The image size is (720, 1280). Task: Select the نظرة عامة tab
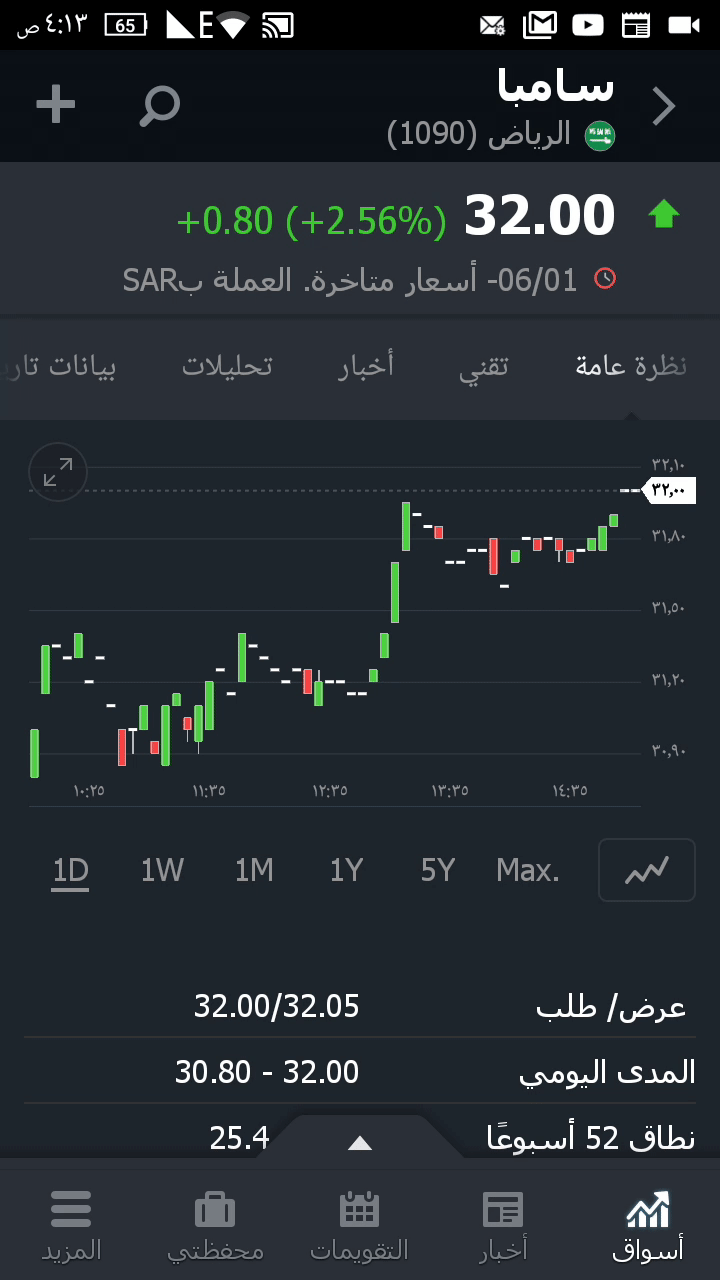(x=631, y=367)
